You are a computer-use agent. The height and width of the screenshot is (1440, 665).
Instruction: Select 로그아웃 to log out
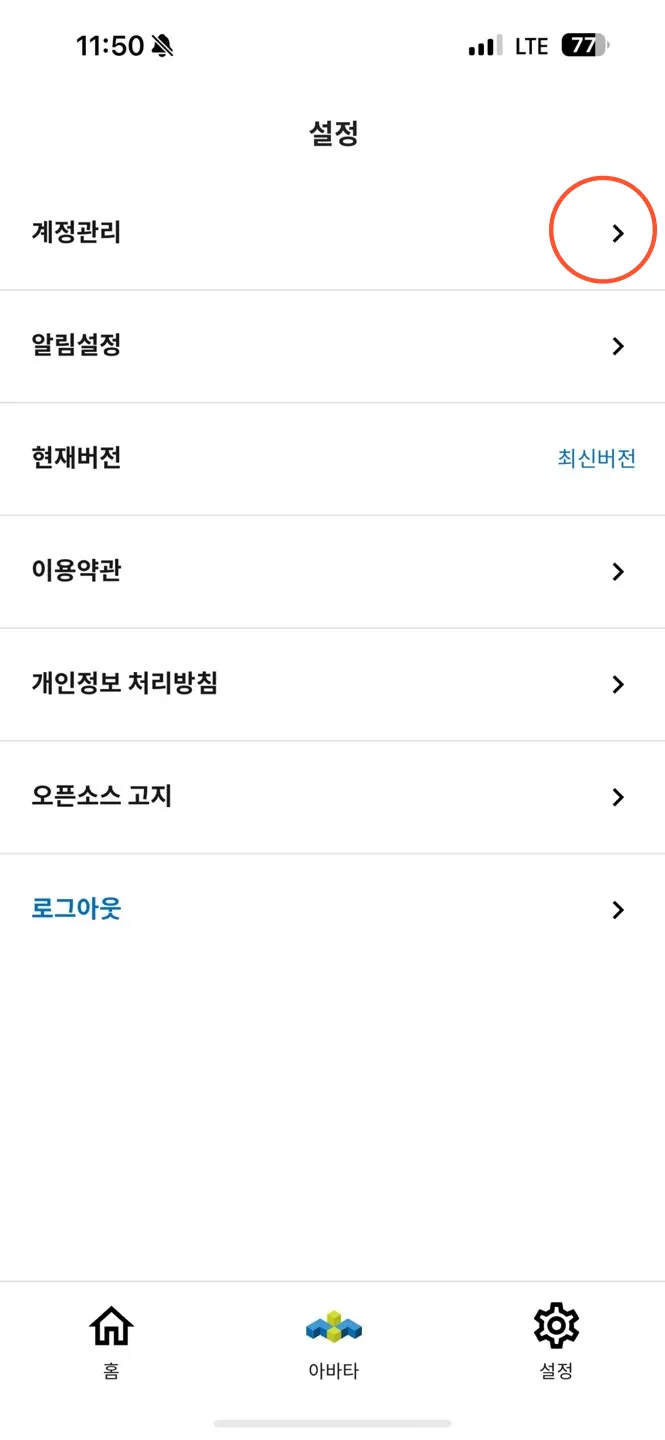click(332, 909)
